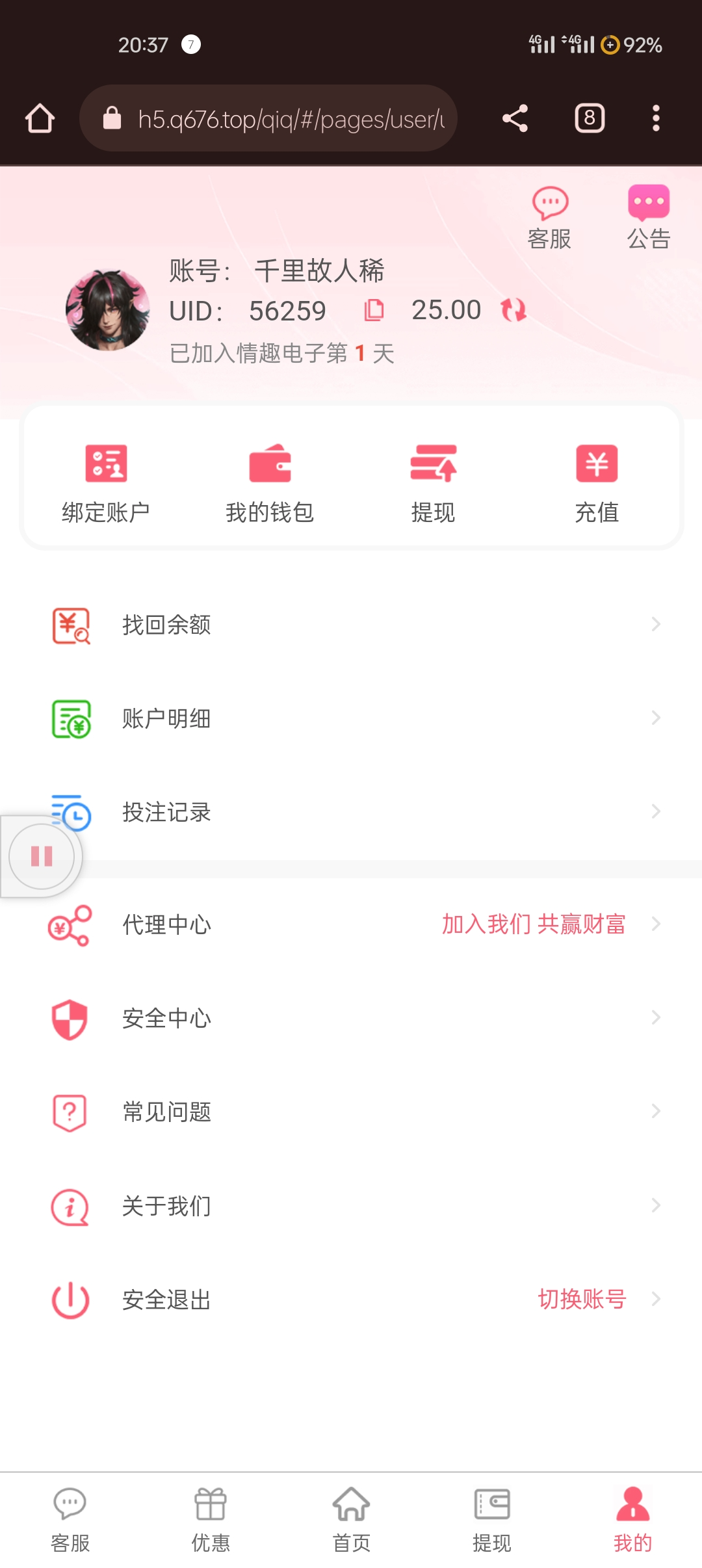The width and height of the screenshot is (702, 1568).
Task: Copy the UID with the copy icon
Action: tap(374, 310)
